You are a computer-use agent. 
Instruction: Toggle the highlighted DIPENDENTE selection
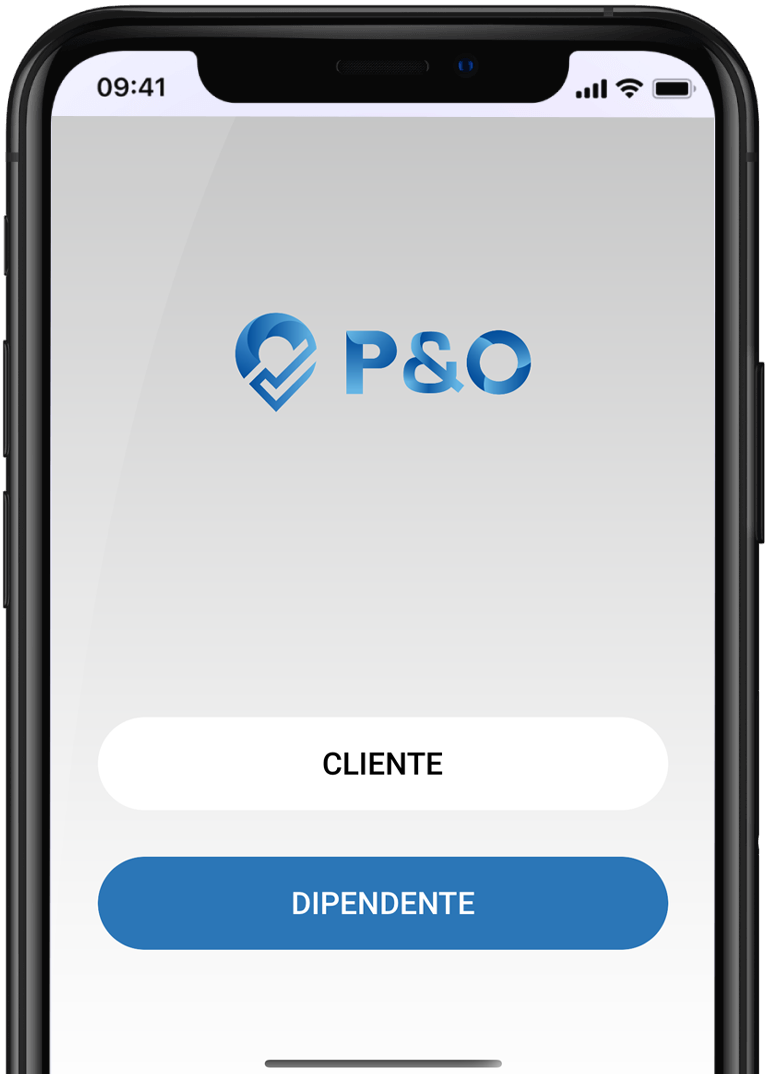coord(382,903)
